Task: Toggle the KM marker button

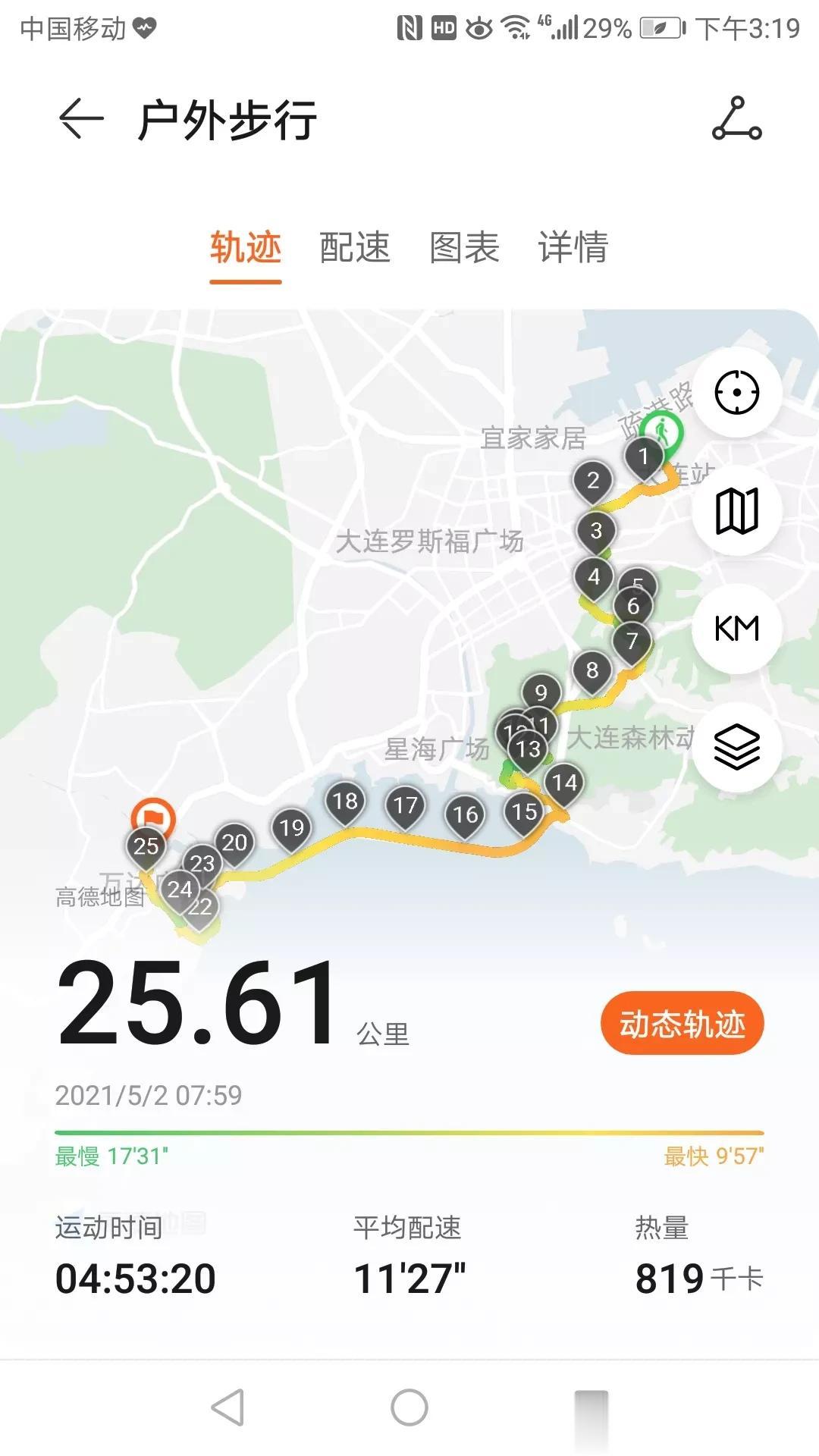Action: point(737,629)
